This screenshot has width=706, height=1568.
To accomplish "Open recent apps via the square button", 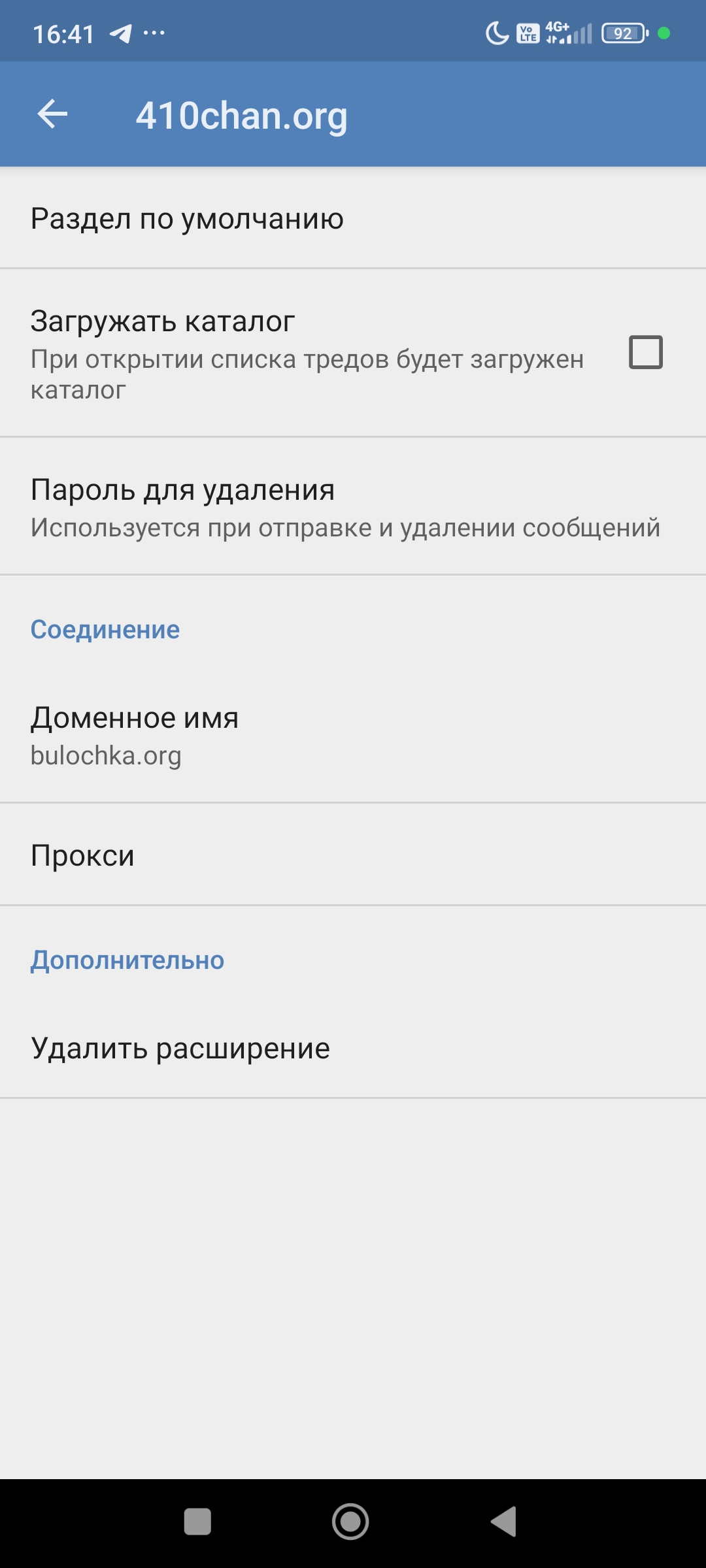I will click(x=197, y=1522).
